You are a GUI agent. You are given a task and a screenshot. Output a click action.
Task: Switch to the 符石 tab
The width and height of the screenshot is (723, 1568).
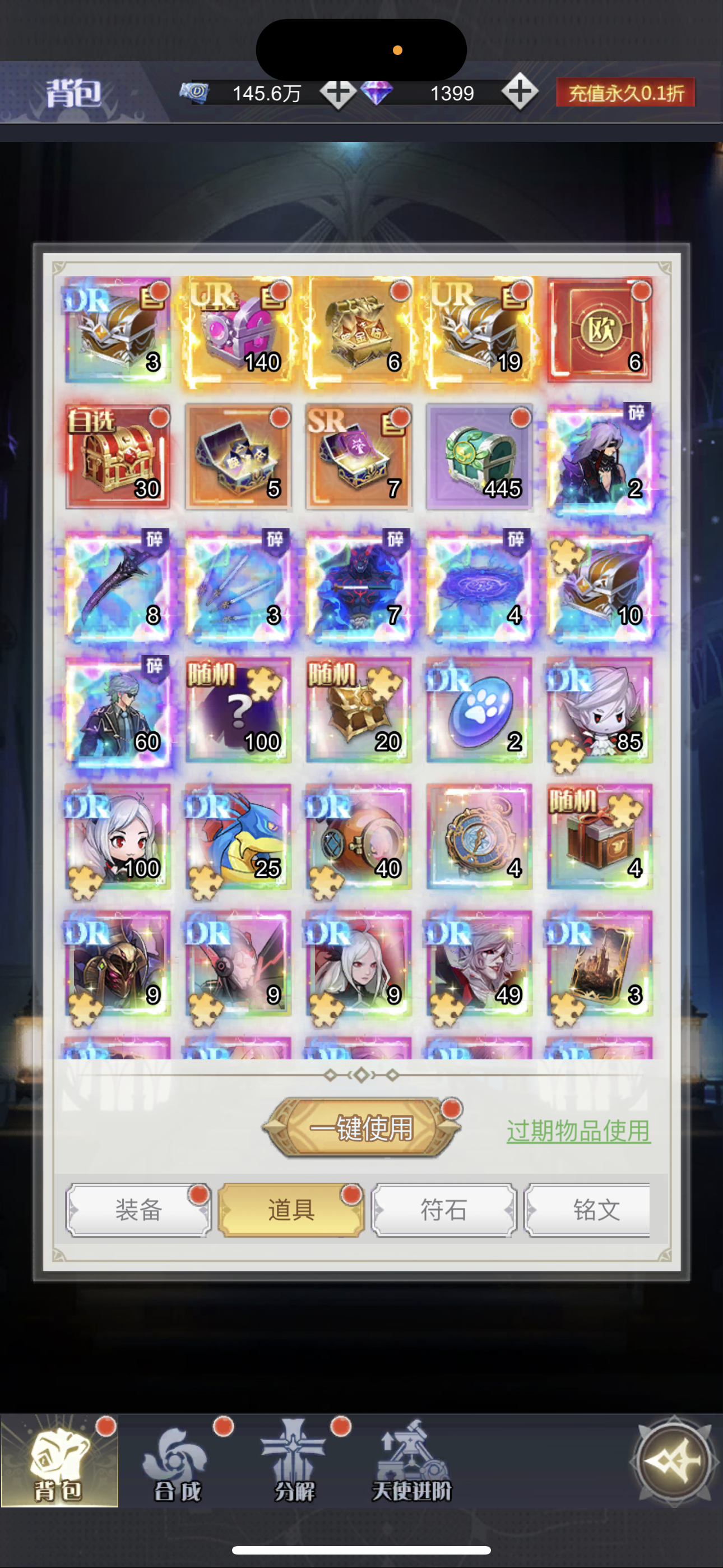tap(444, 1210)
